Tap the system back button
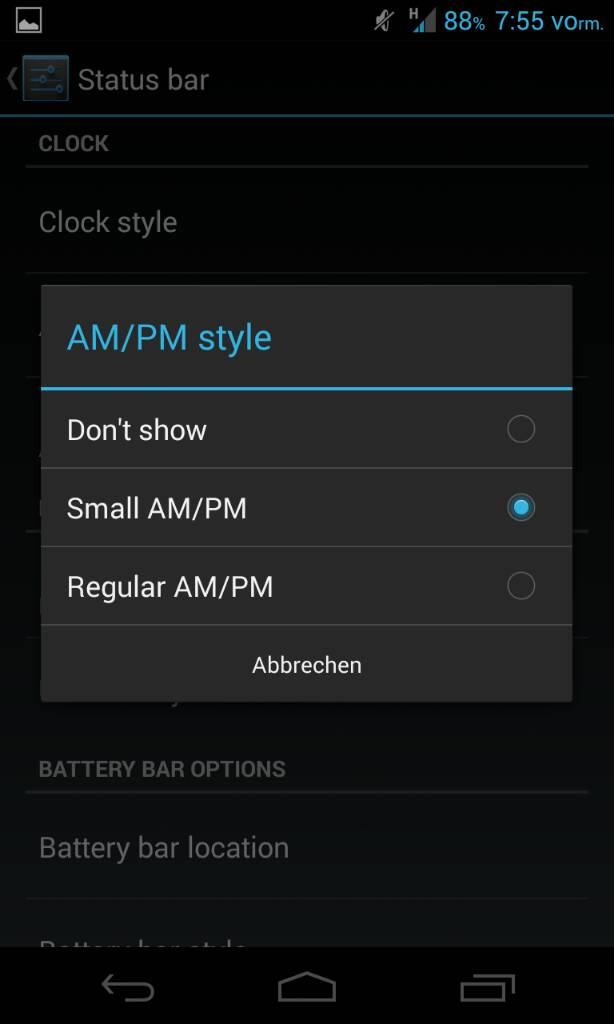The width and height of the screenshot is (614, 1024). tap(128, 987)
